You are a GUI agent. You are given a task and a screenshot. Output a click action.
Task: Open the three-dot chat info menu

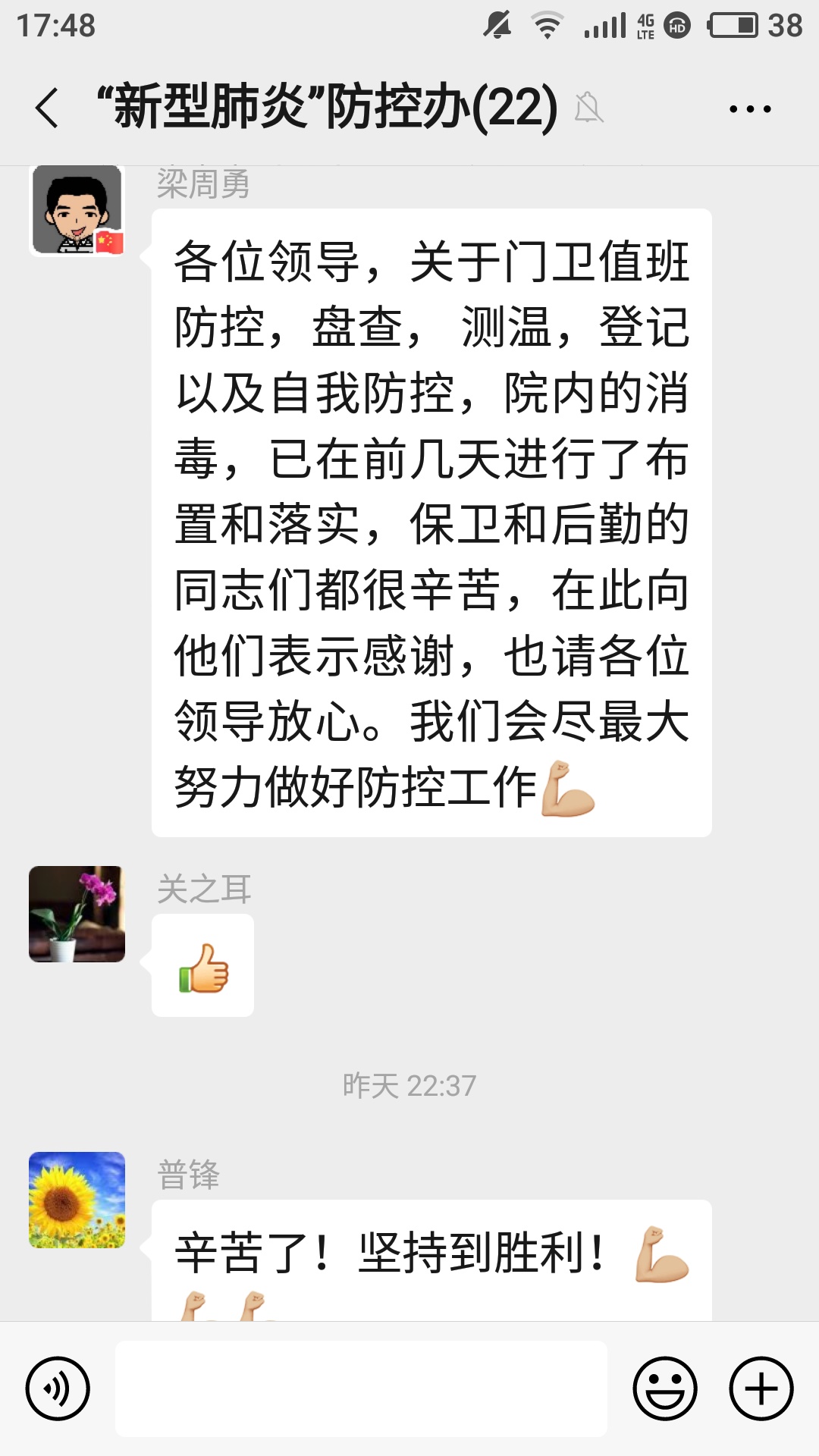pos(749,109)
